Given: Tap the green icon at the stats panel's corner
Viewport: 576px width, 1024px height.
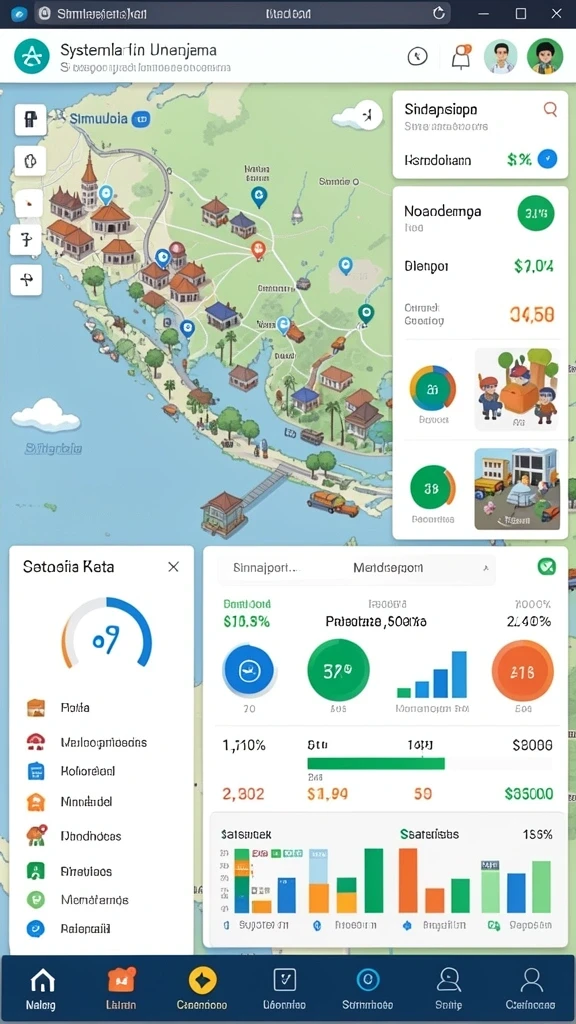Looking at the screenshot, I should pyautogui.click(x=546, y=567).
